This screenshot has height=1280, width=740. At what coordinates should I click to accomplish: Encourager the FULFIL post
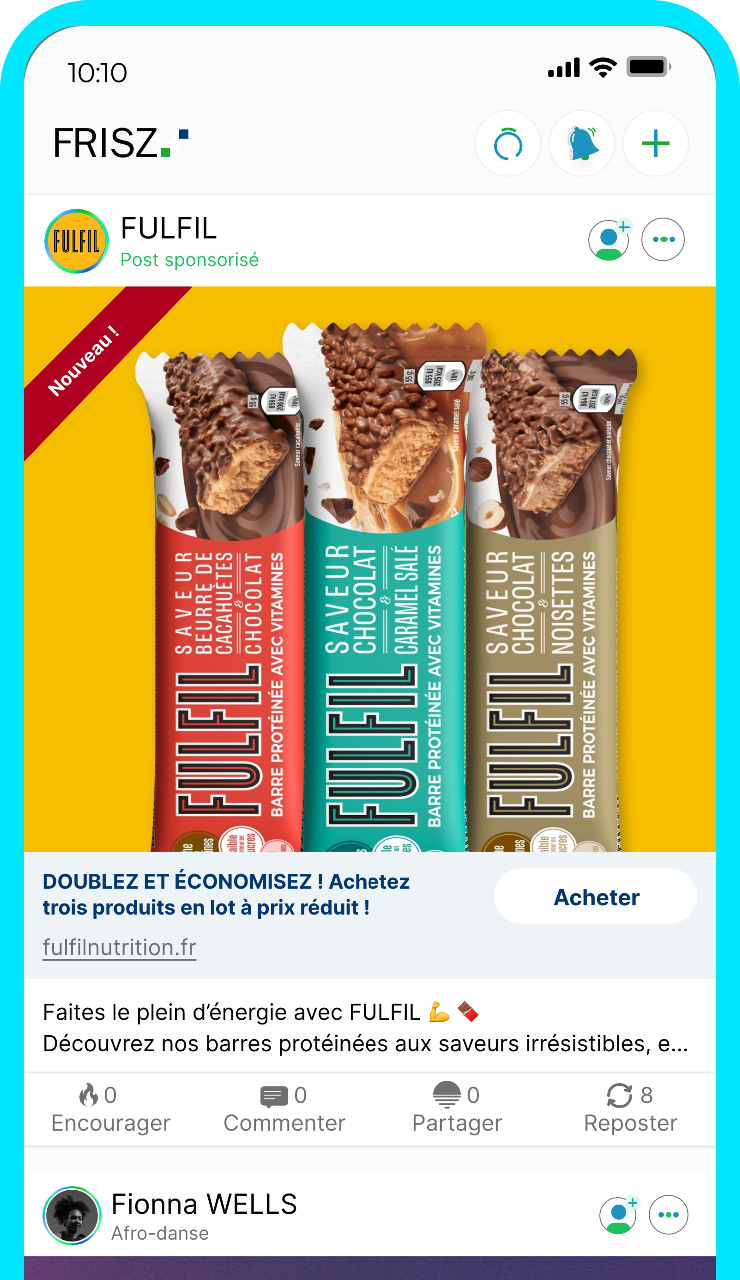pyautogui.click(x=110, y=1109)
